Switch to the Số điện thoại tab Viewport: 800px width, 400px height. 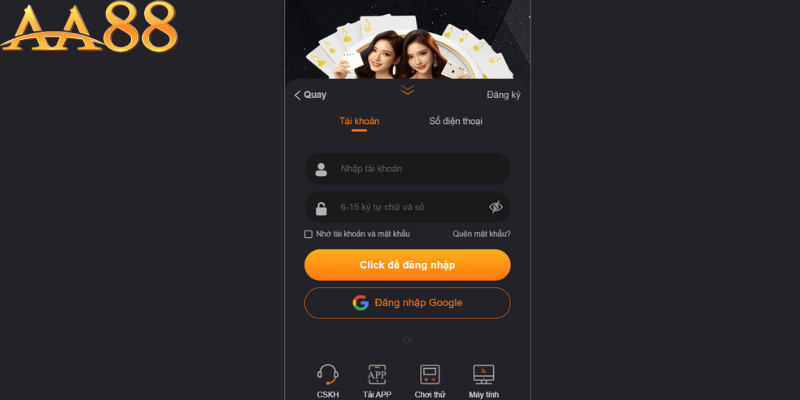455,121
